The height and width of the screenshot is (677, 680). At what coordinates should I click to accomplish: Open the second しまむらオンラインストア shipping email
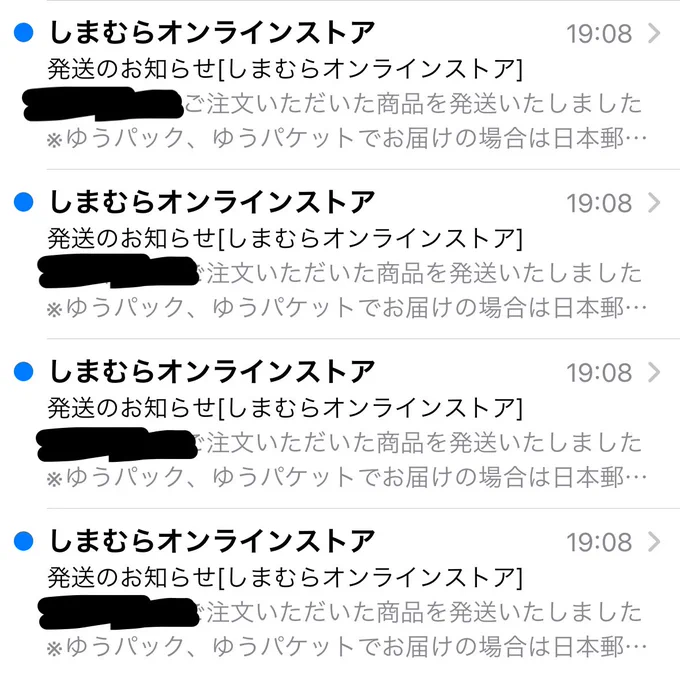pyautogui.click(x=340, y=254)
